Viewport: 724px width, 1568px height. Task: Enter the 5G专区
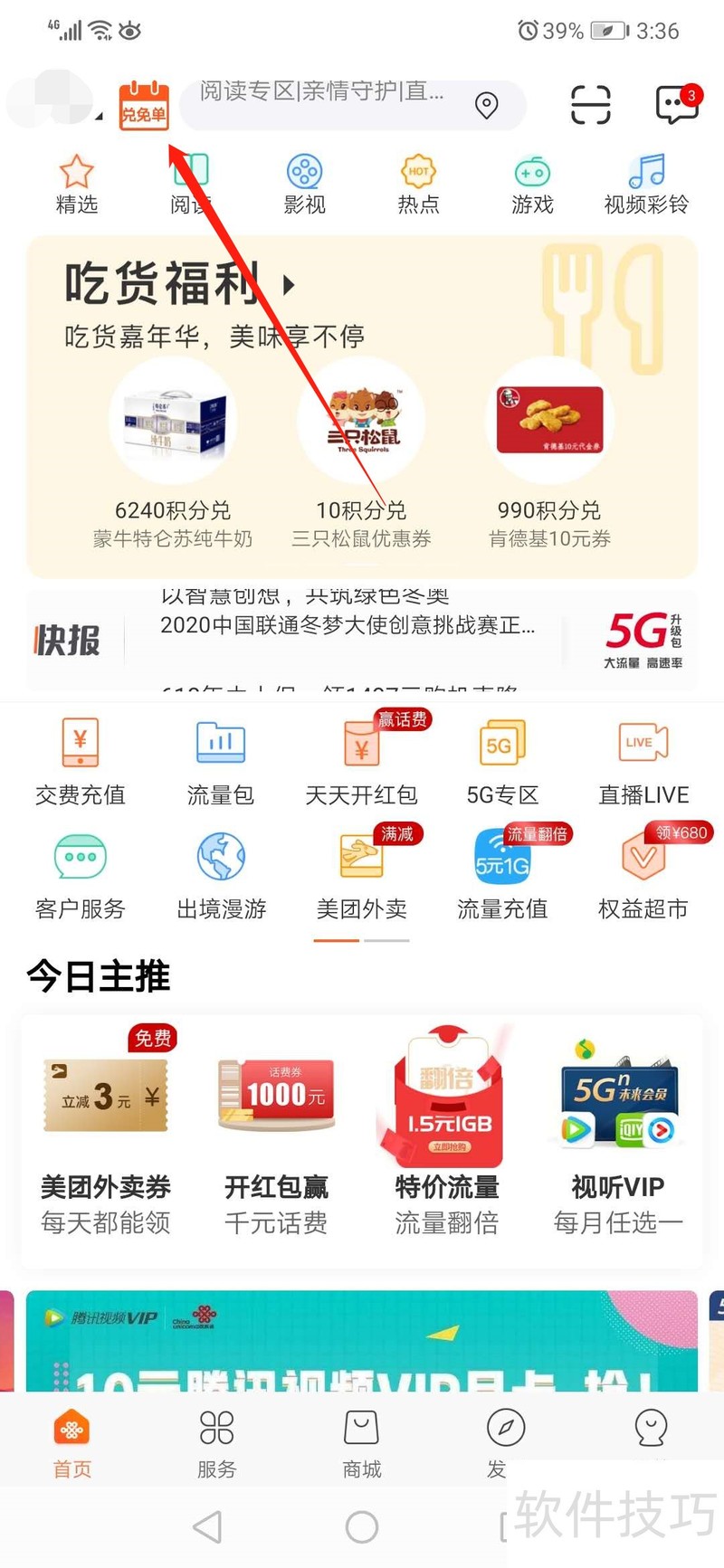pos(502,761)
